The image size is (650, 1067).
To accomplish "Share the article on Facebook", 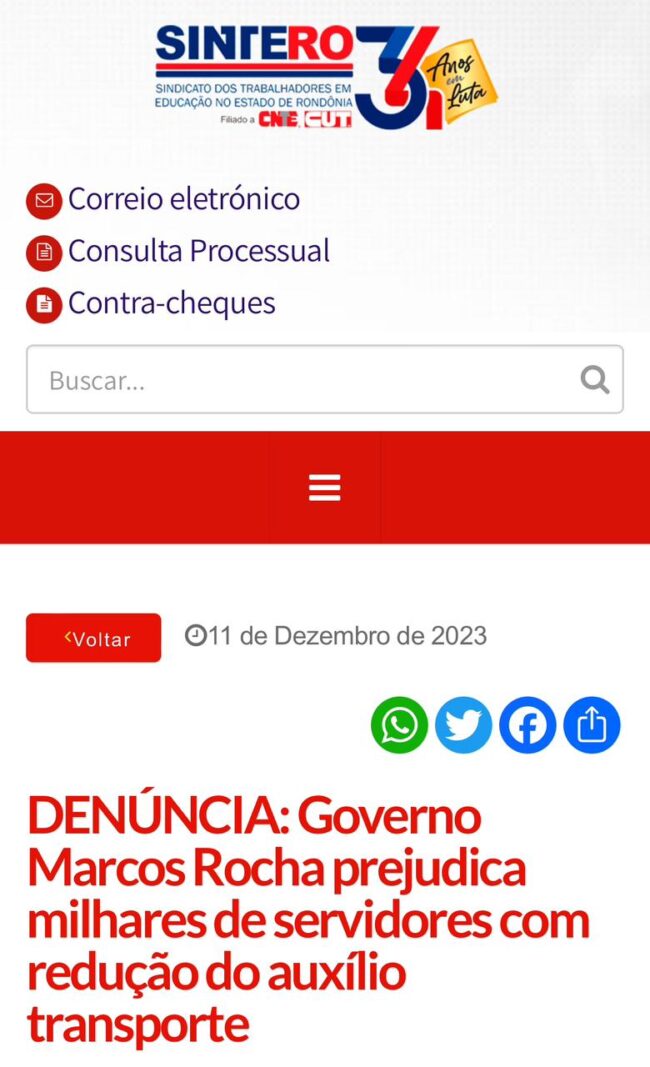I will (x=527, y=725).
